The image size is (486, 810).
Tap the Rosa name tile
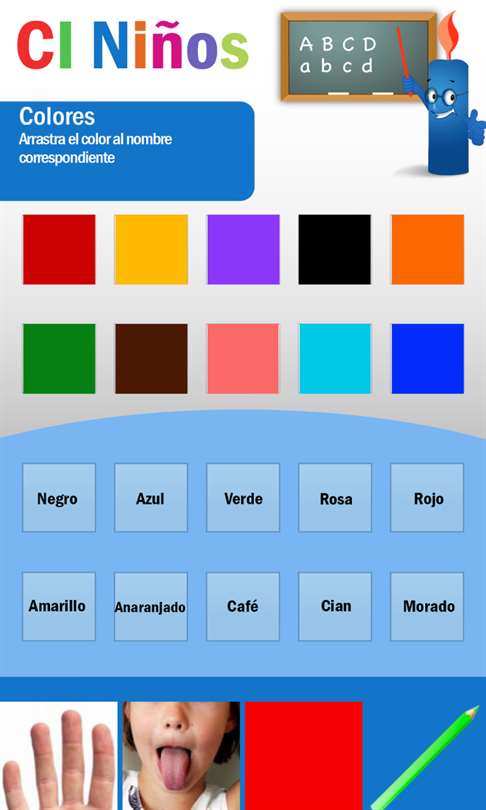335,497
